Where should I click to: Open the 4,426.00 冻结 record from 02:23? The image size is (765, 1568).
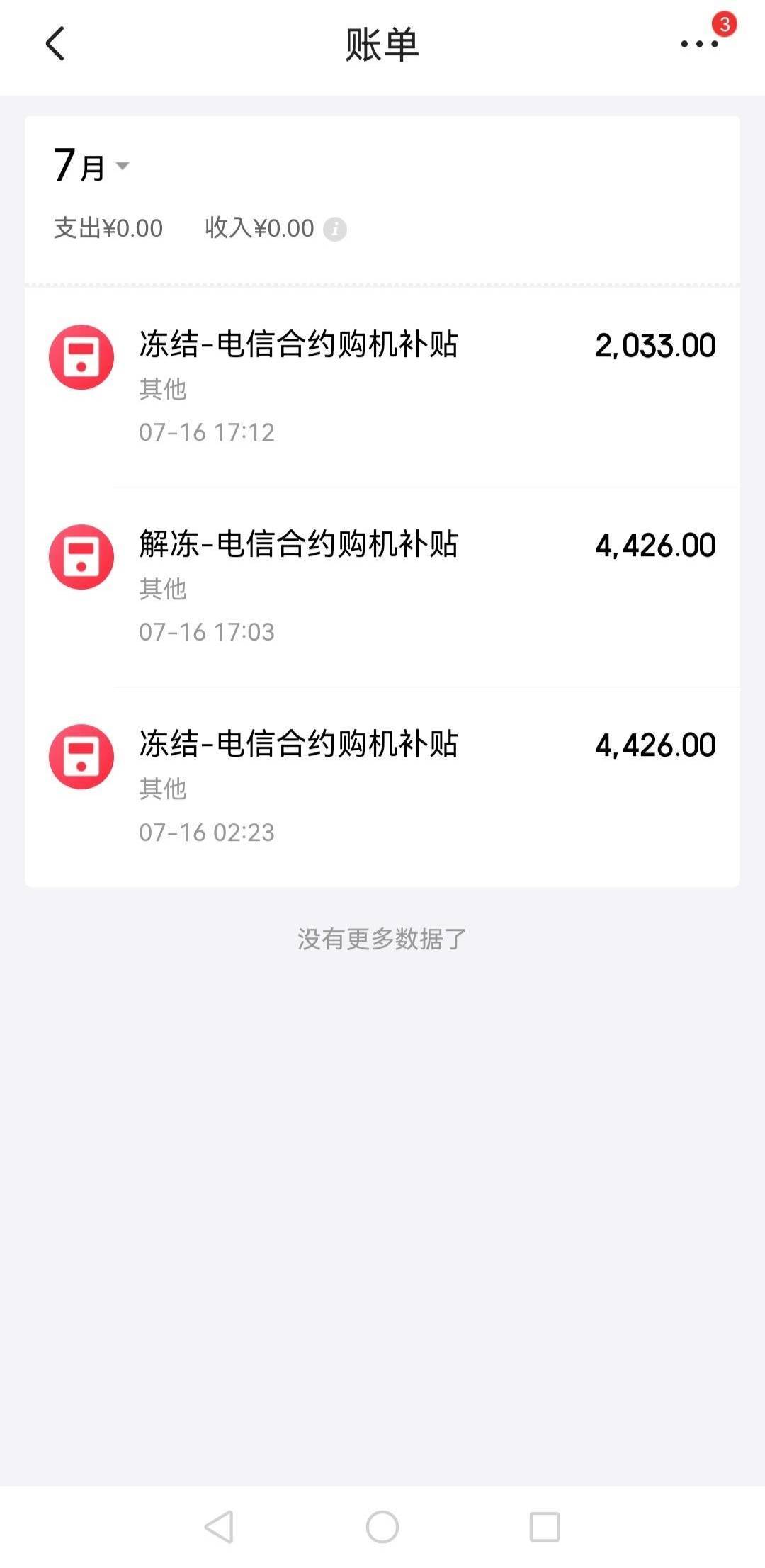click(x=382, y=787)
